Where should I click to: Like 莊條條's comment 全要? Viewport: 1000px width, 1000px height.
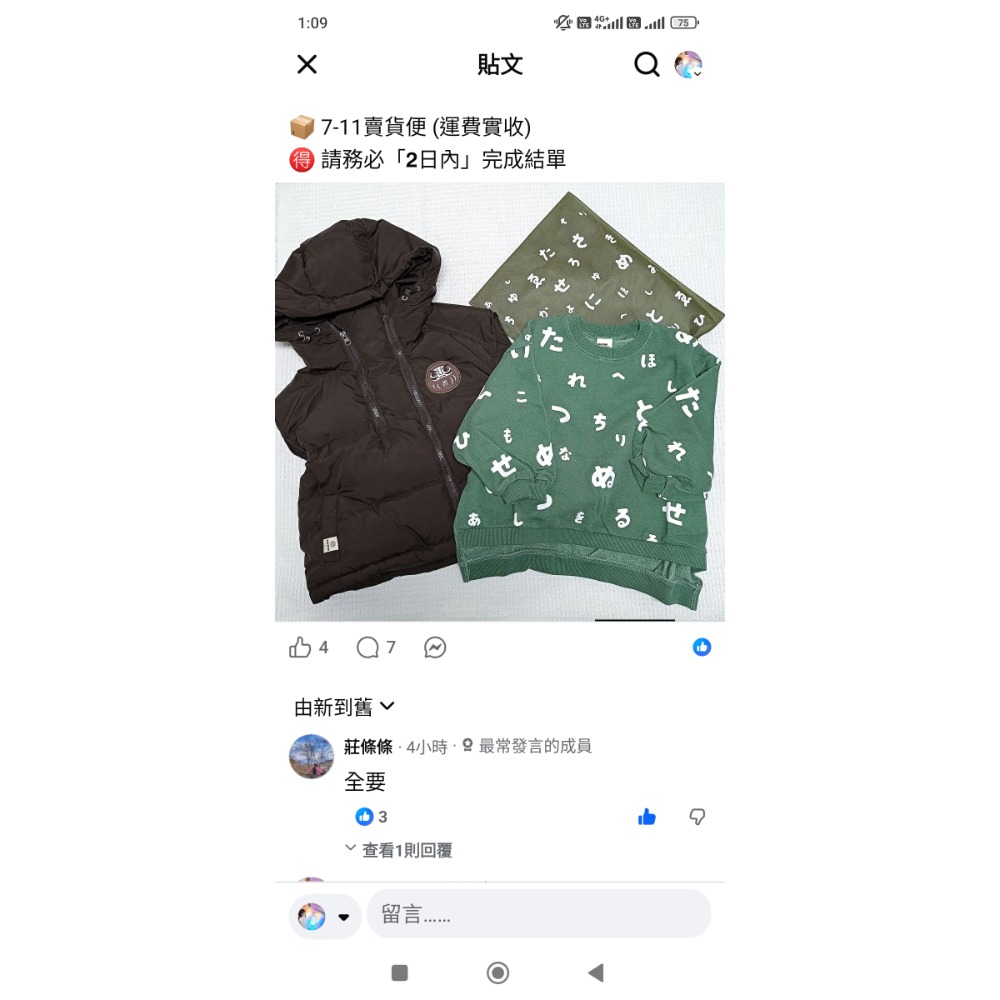(647, 817)
